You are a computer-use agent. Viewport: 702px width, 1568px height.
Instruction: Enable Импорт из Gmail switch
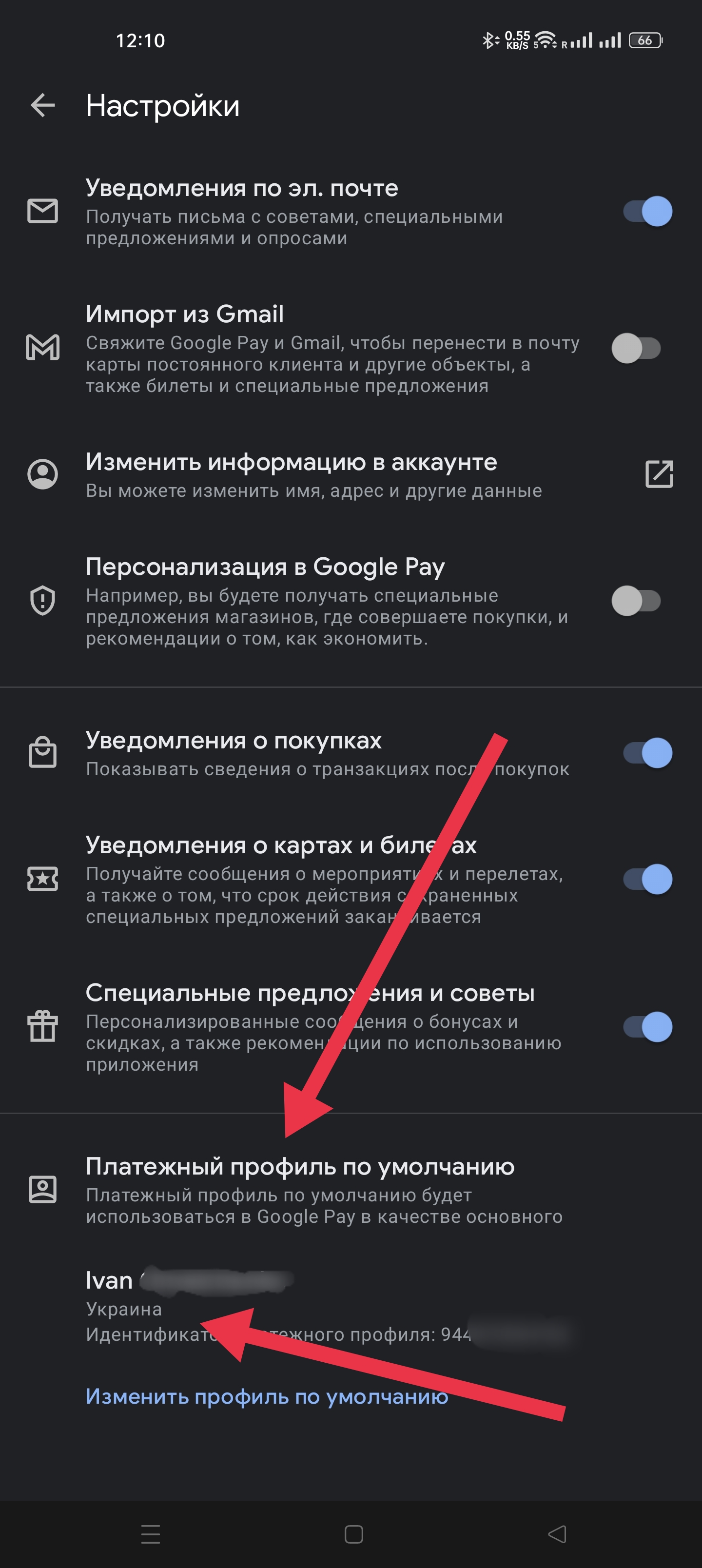[x=636, y=348]
